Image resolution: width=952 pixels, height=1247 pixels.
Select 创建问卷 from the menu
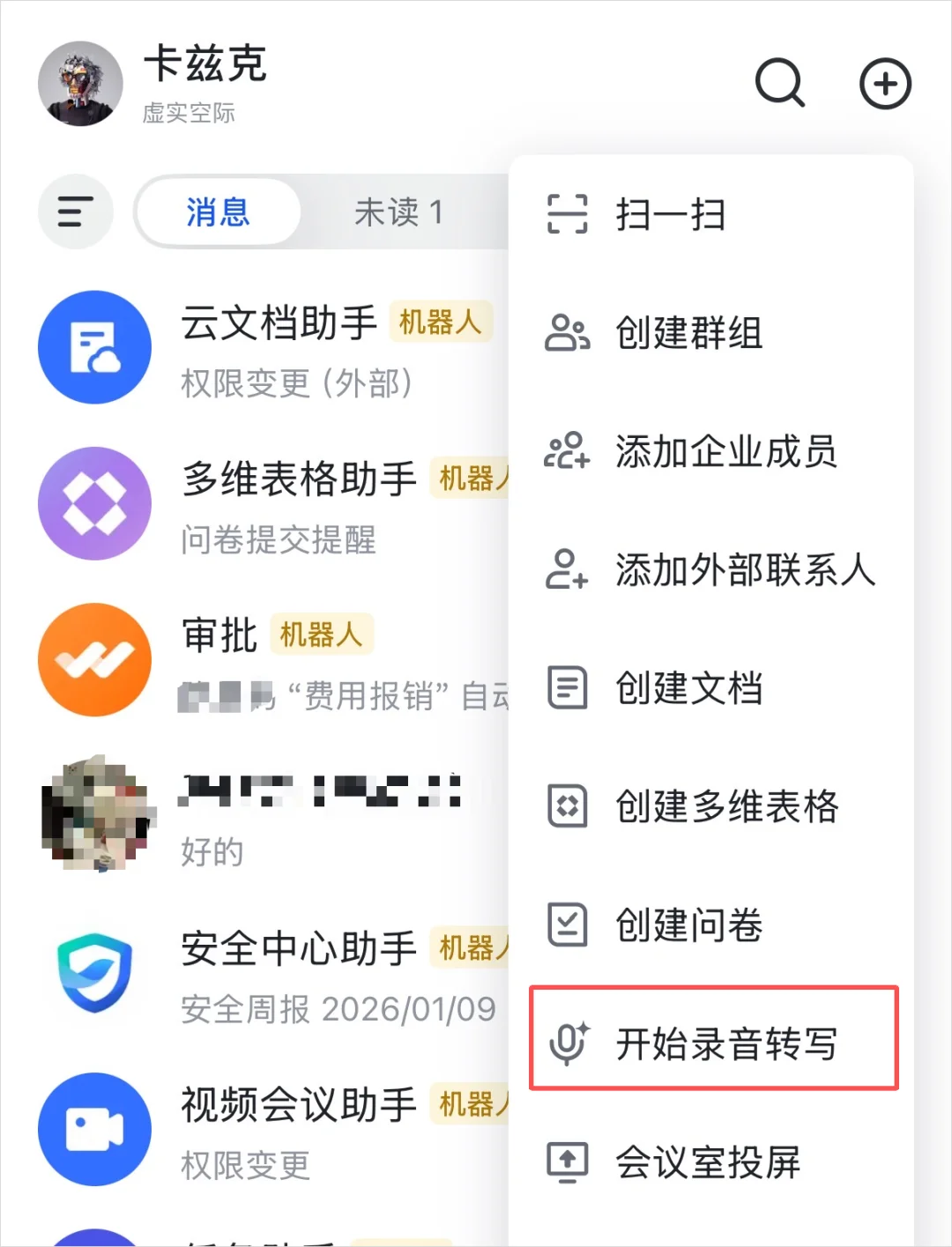point(689,925)
